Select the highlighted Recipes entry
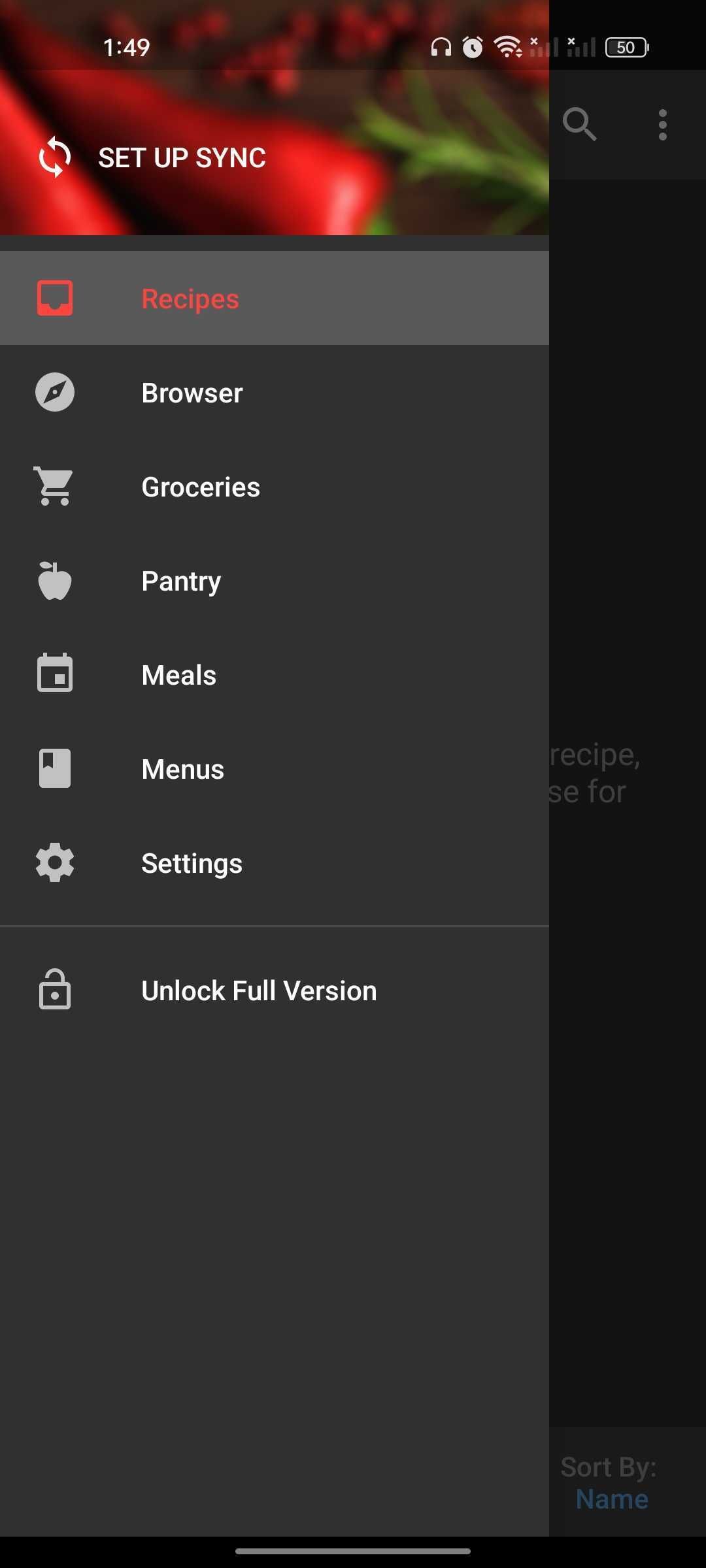 (190, 298)
